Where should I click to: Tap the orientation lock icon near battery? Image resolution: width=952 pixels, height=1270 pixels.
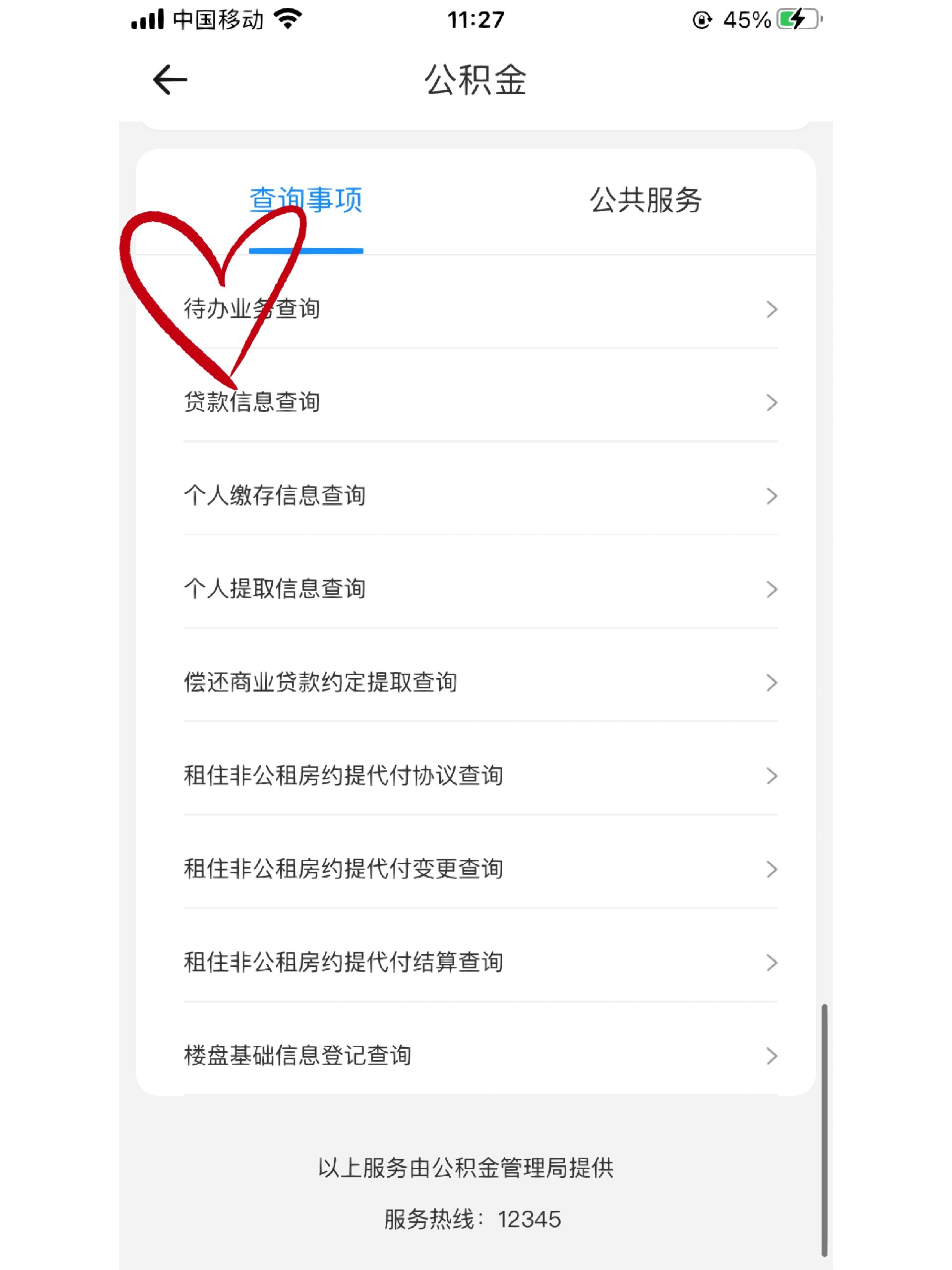[x=703, y=19]
